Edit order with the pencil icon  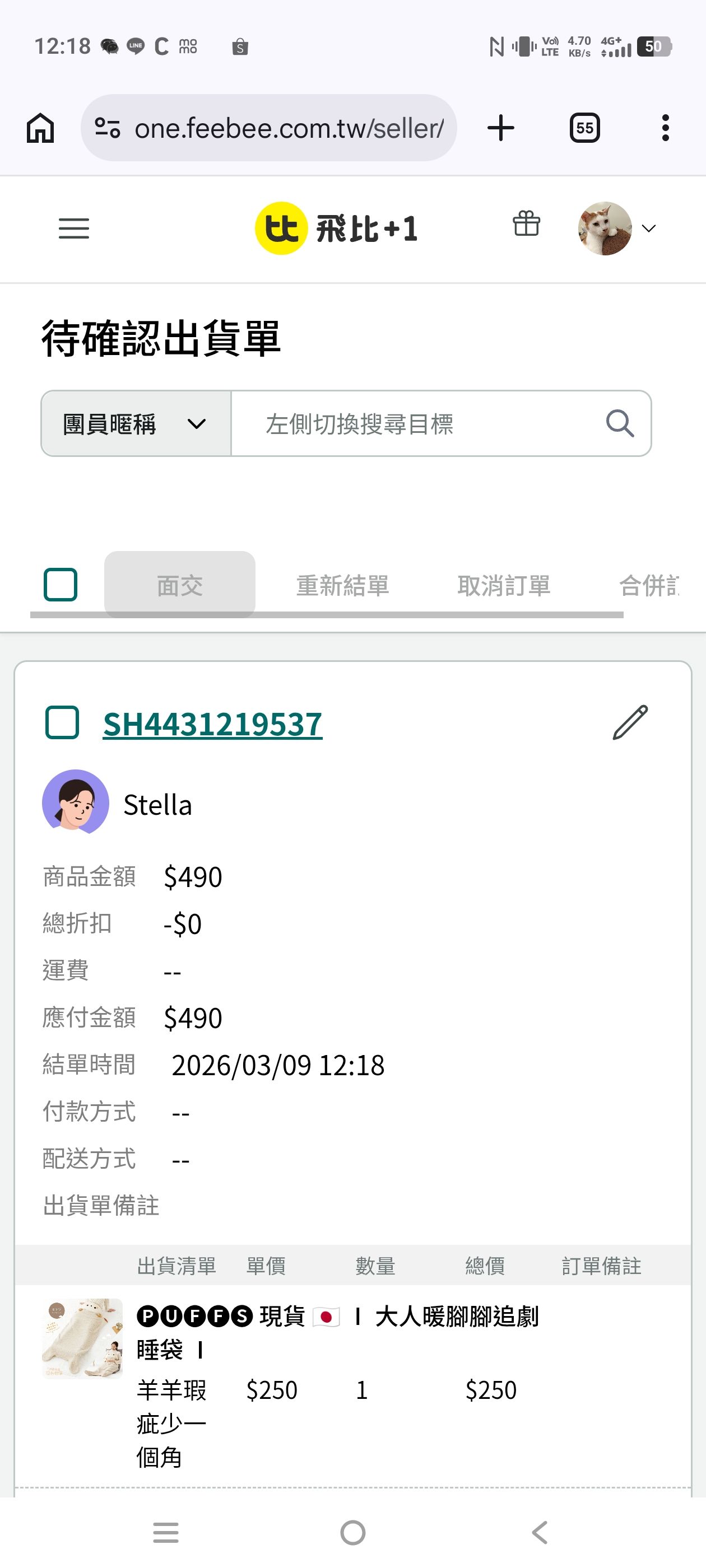630,722
